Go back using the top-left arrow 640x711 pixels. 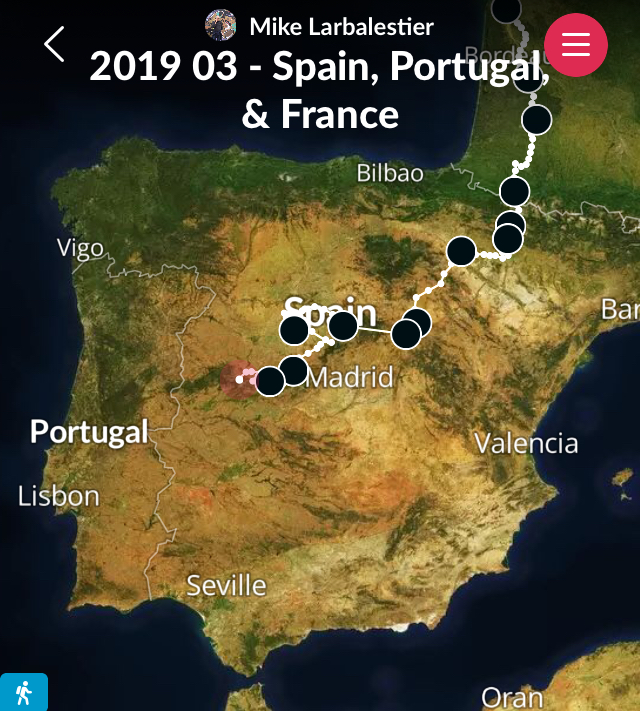54,44
